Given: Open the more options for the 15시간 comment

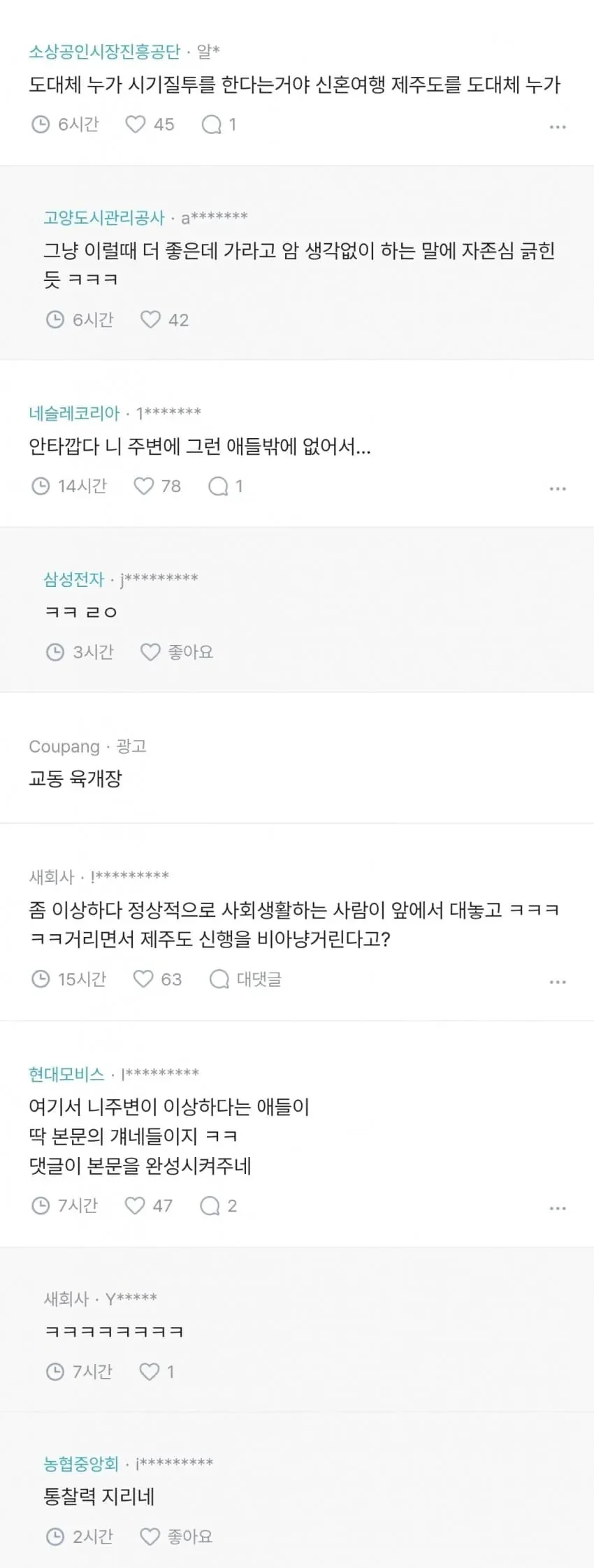Looking at the screenshot, I should tap(557, 982).
